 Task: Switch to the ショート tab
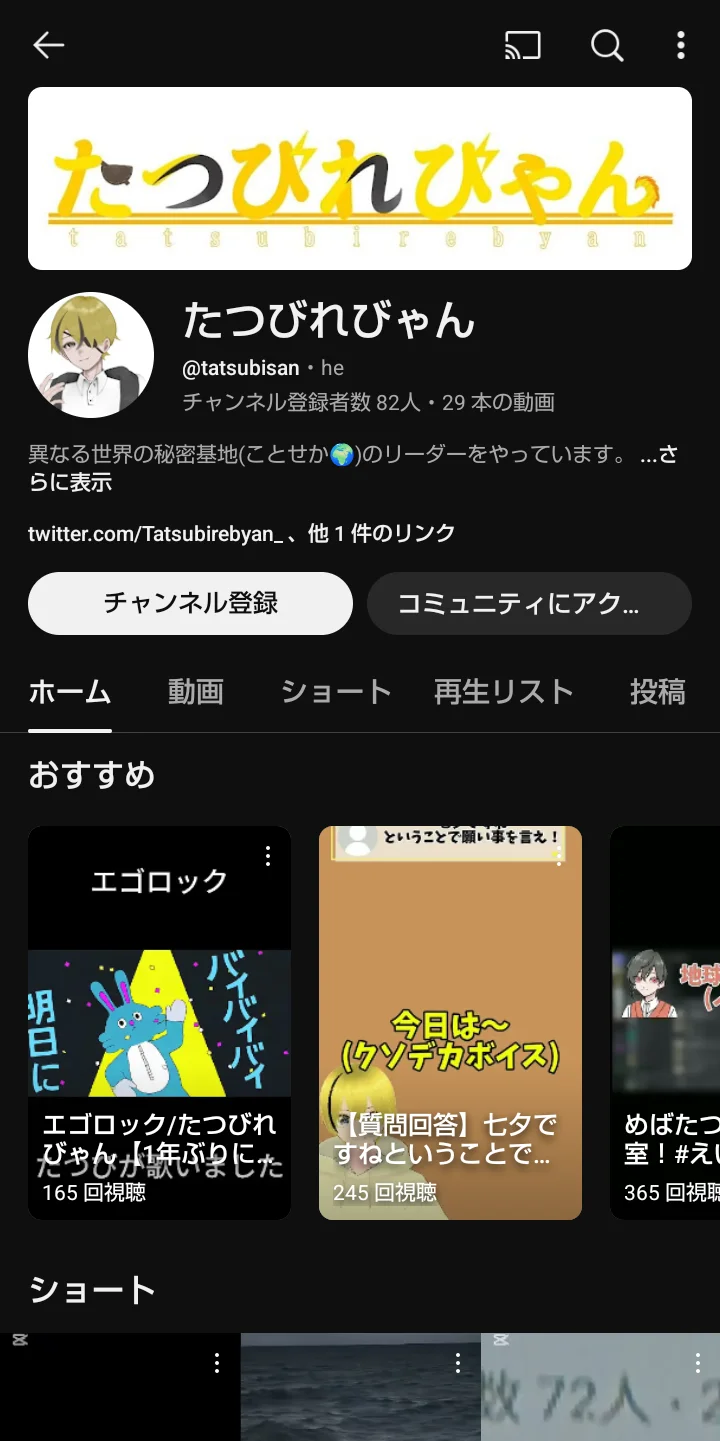(335, 692)
